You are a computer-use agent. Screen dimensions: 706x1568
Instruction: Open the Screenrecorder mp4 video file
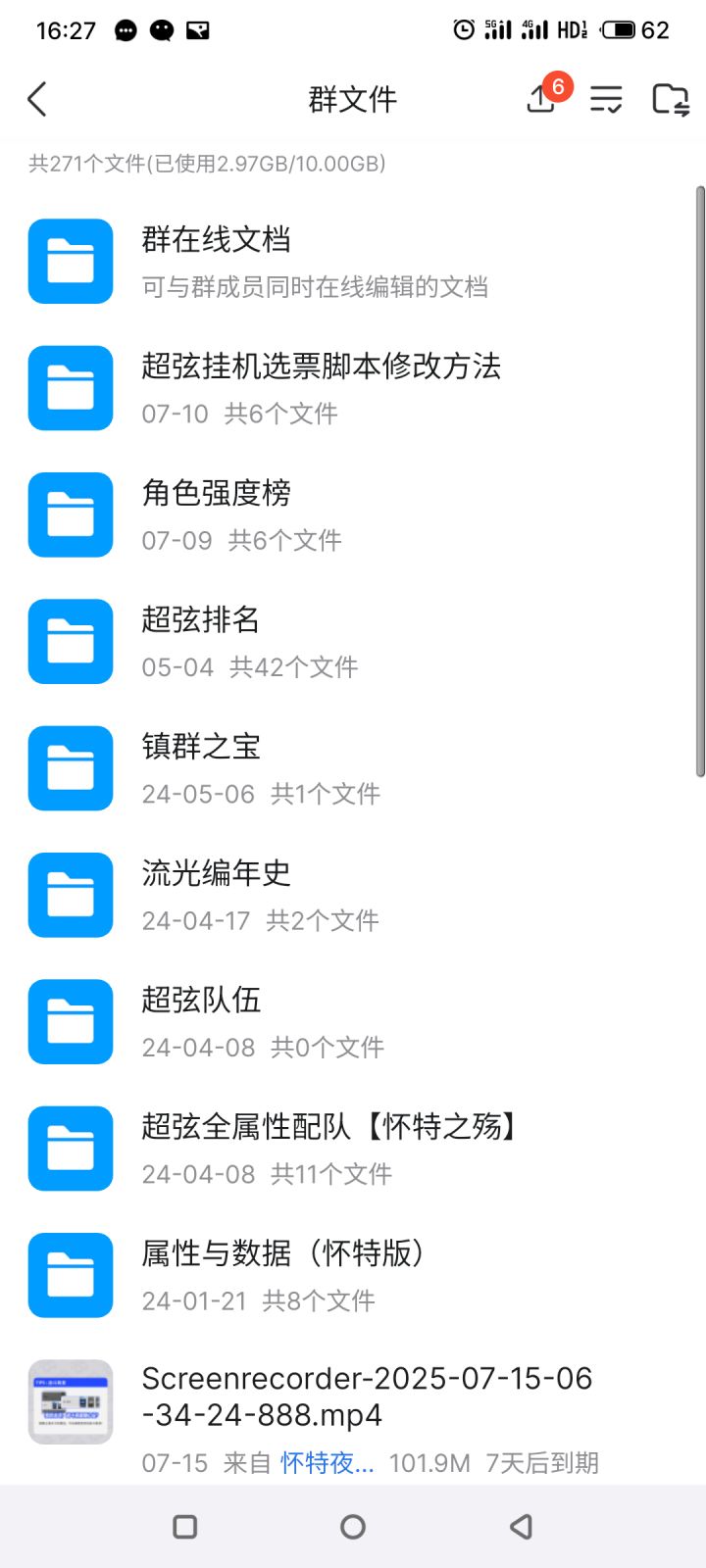coord(367,1396)
